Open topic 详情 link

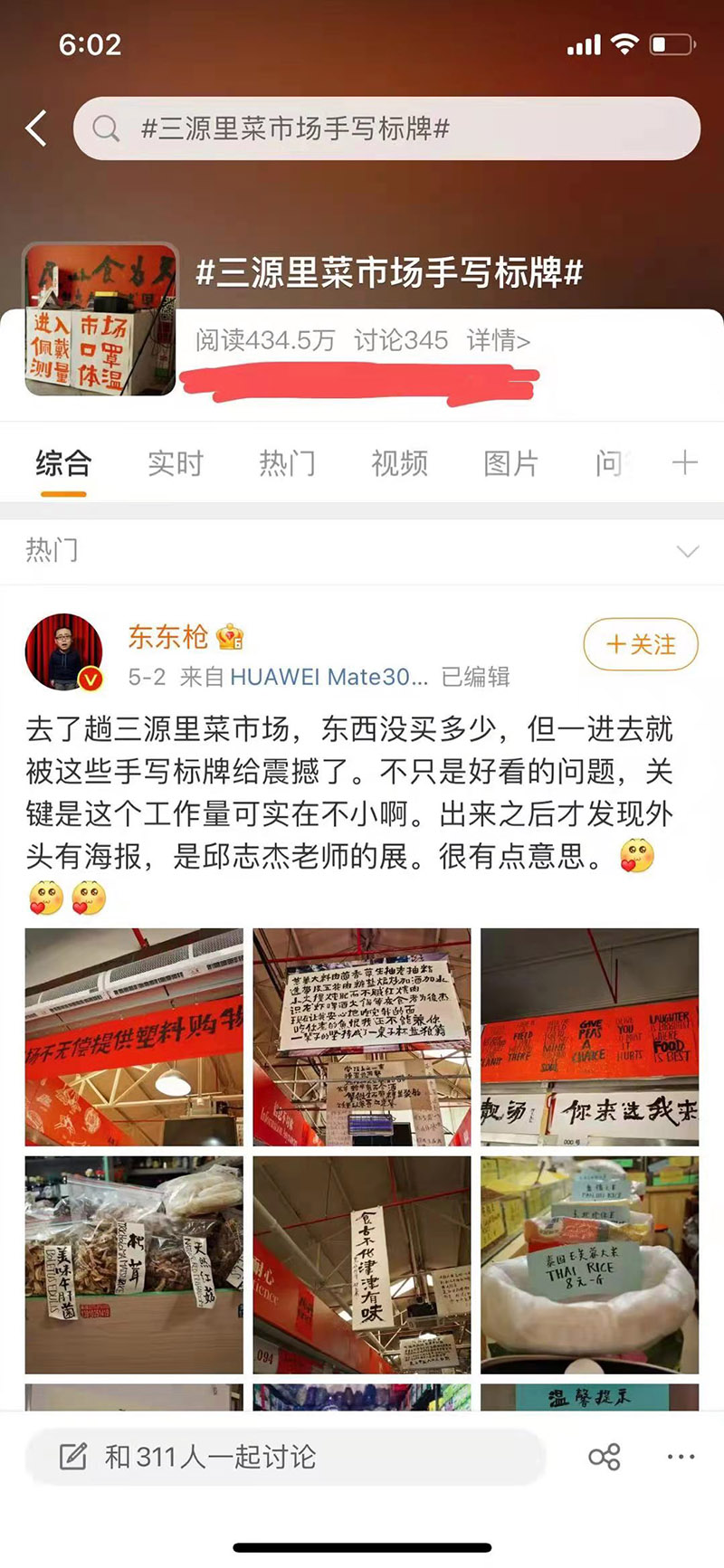point(498,340)
